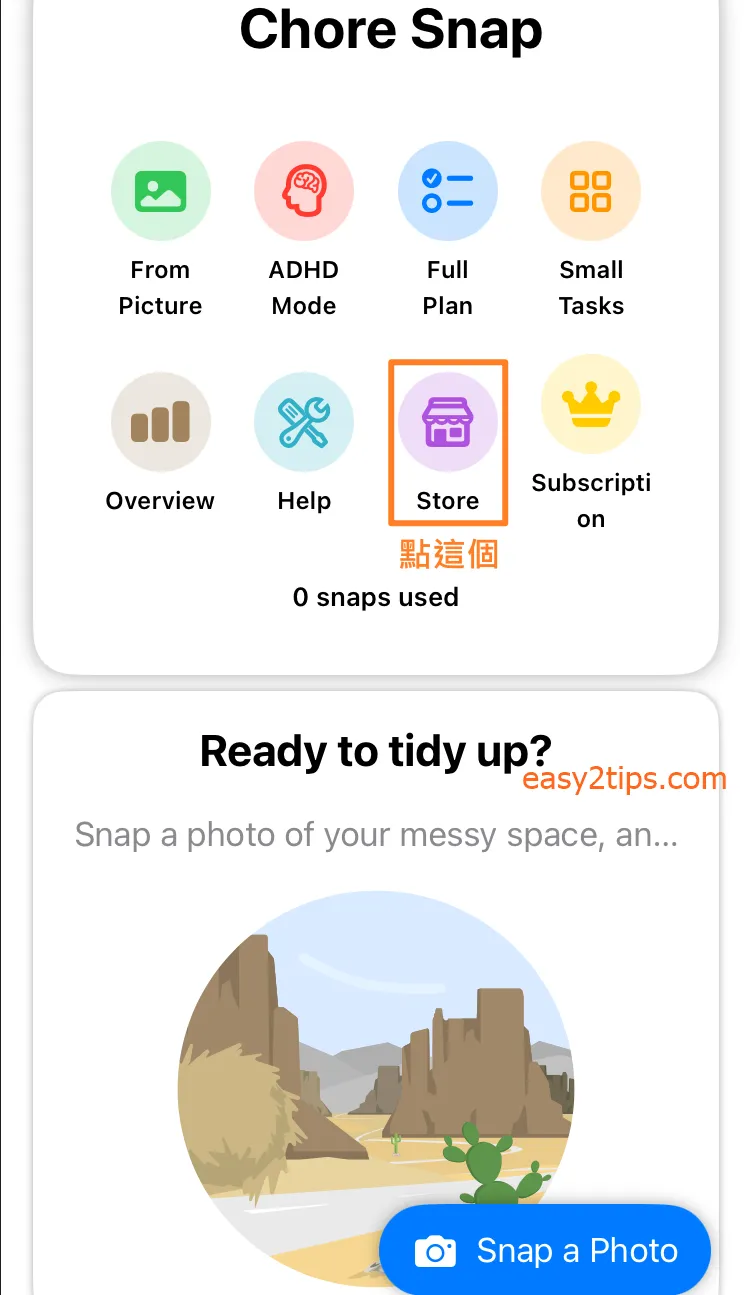The image size is (750, 1295).
Task: Tap the Snap a Photo button
Action: tap(545, 1251)
